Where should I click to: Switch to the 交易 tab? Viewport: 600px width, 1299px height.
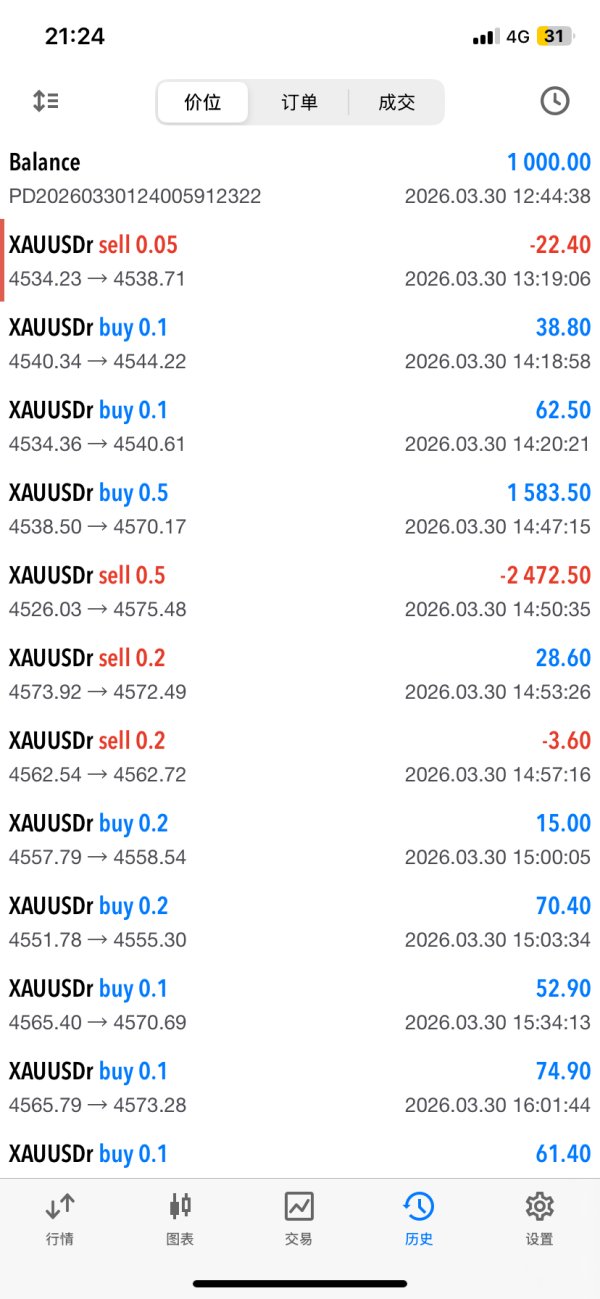pyautogui.click(x=299, y=1219)
